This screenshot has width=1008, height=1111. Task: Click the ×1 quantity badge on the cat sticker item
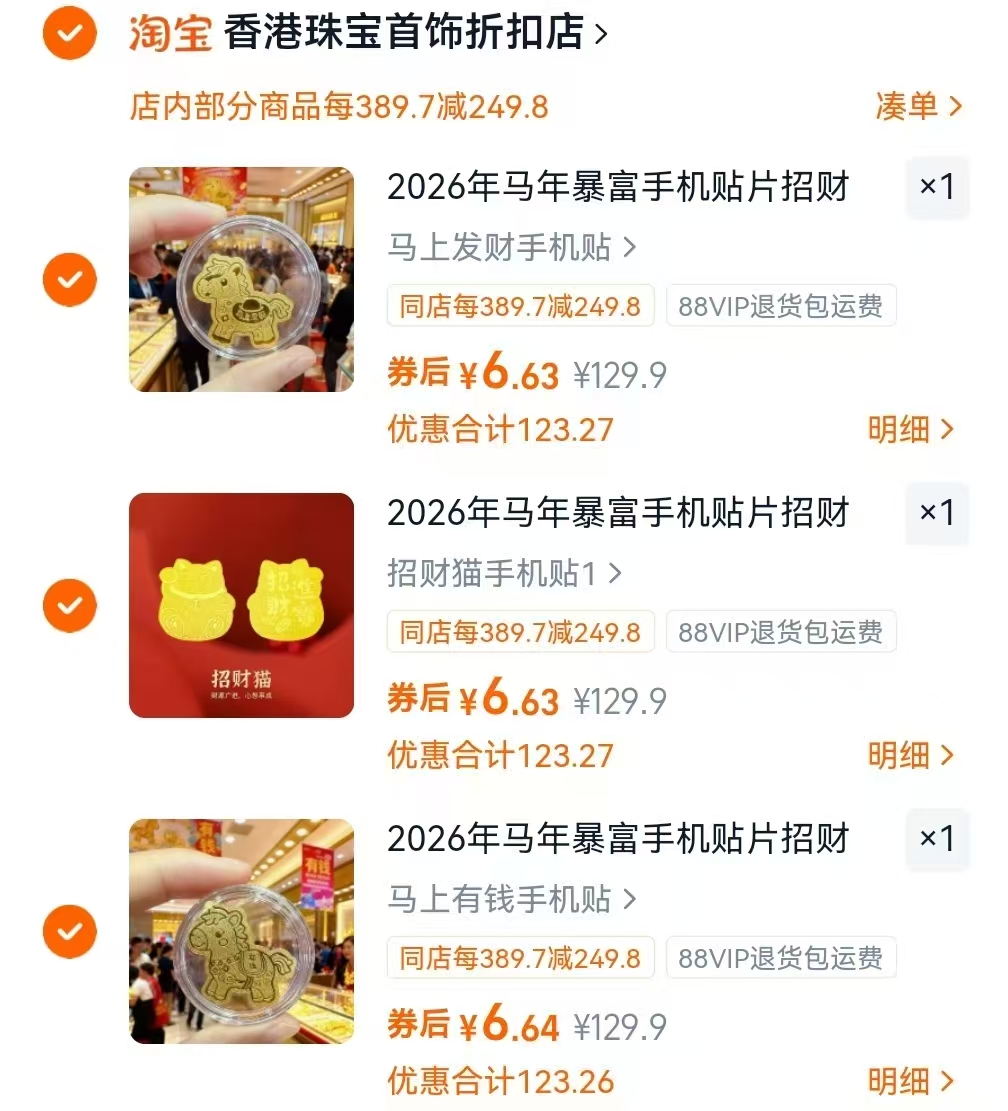point(937,513)
